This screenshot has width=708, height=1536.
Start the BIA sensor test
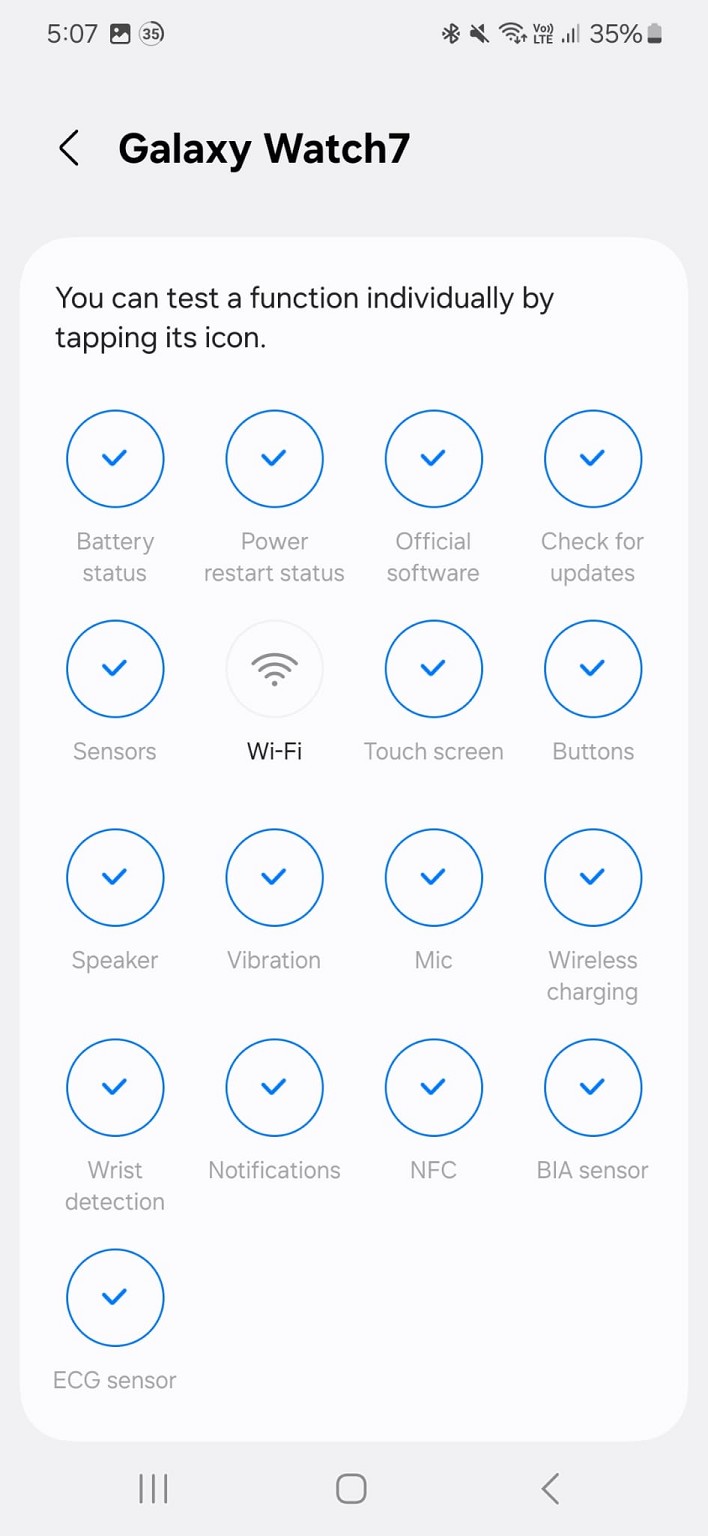(x=593, y=1087)
